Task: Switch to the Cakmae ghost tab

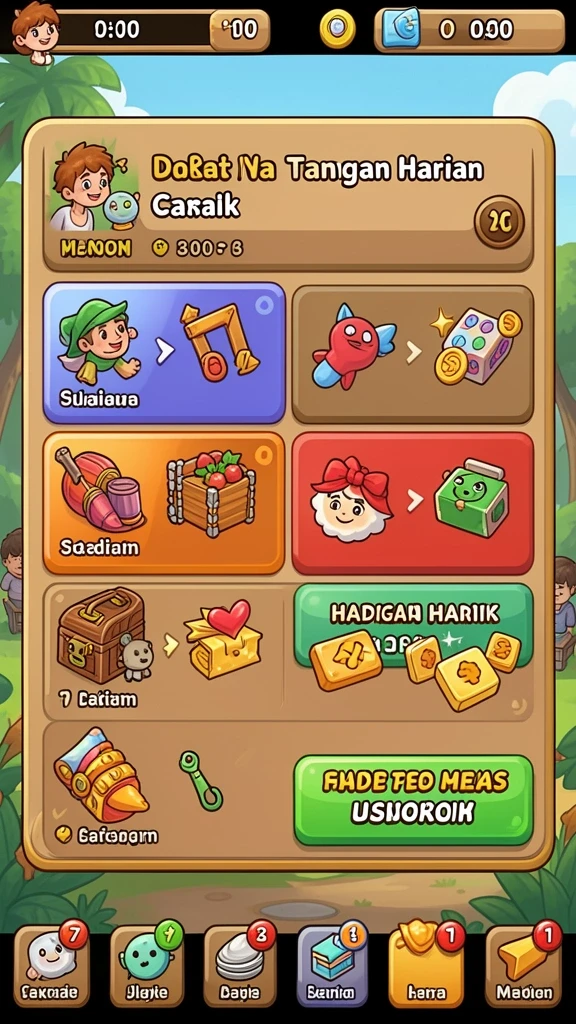Action: point(49,966)
